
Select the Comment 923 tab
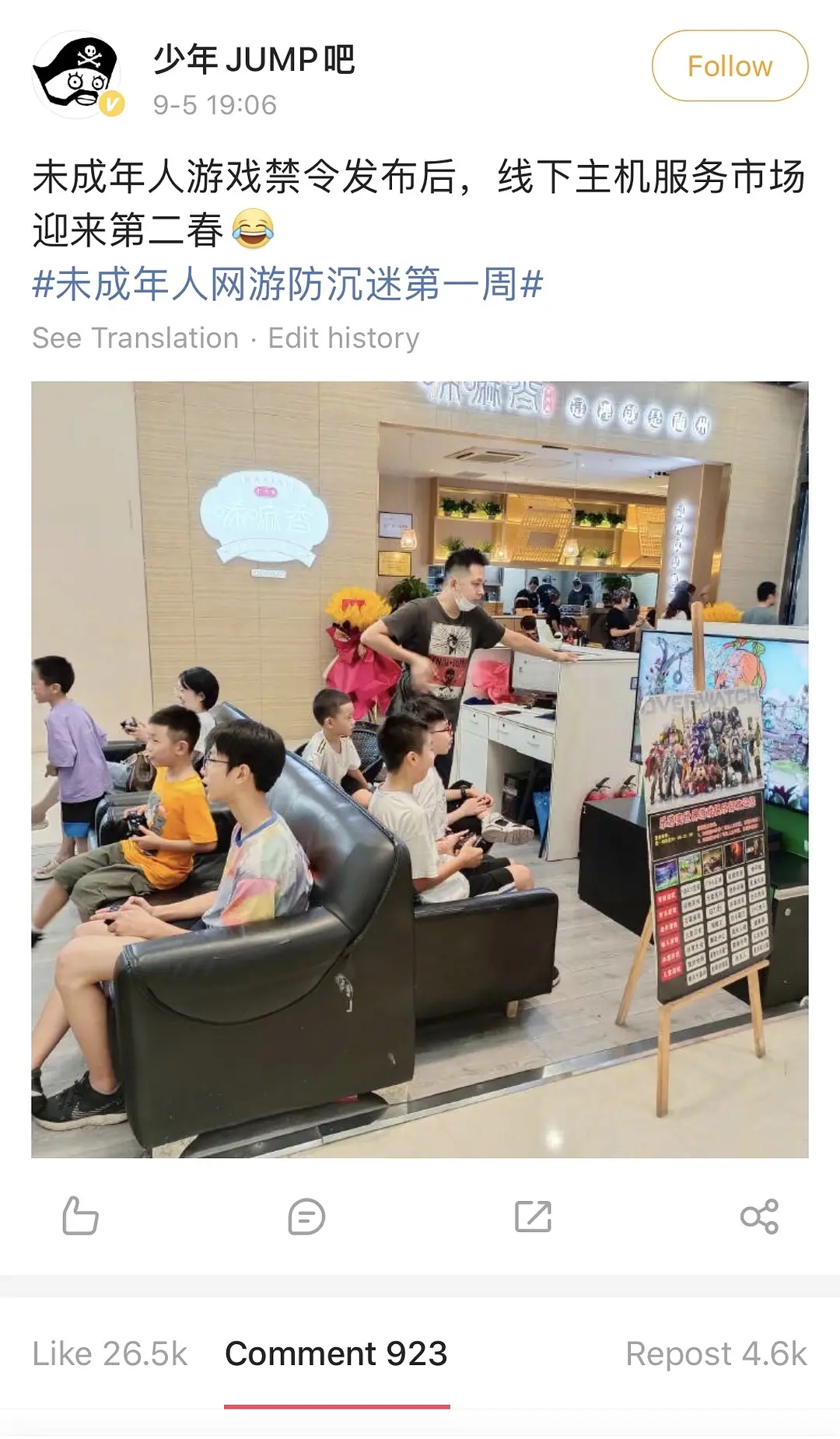(x=336, y=1354)
